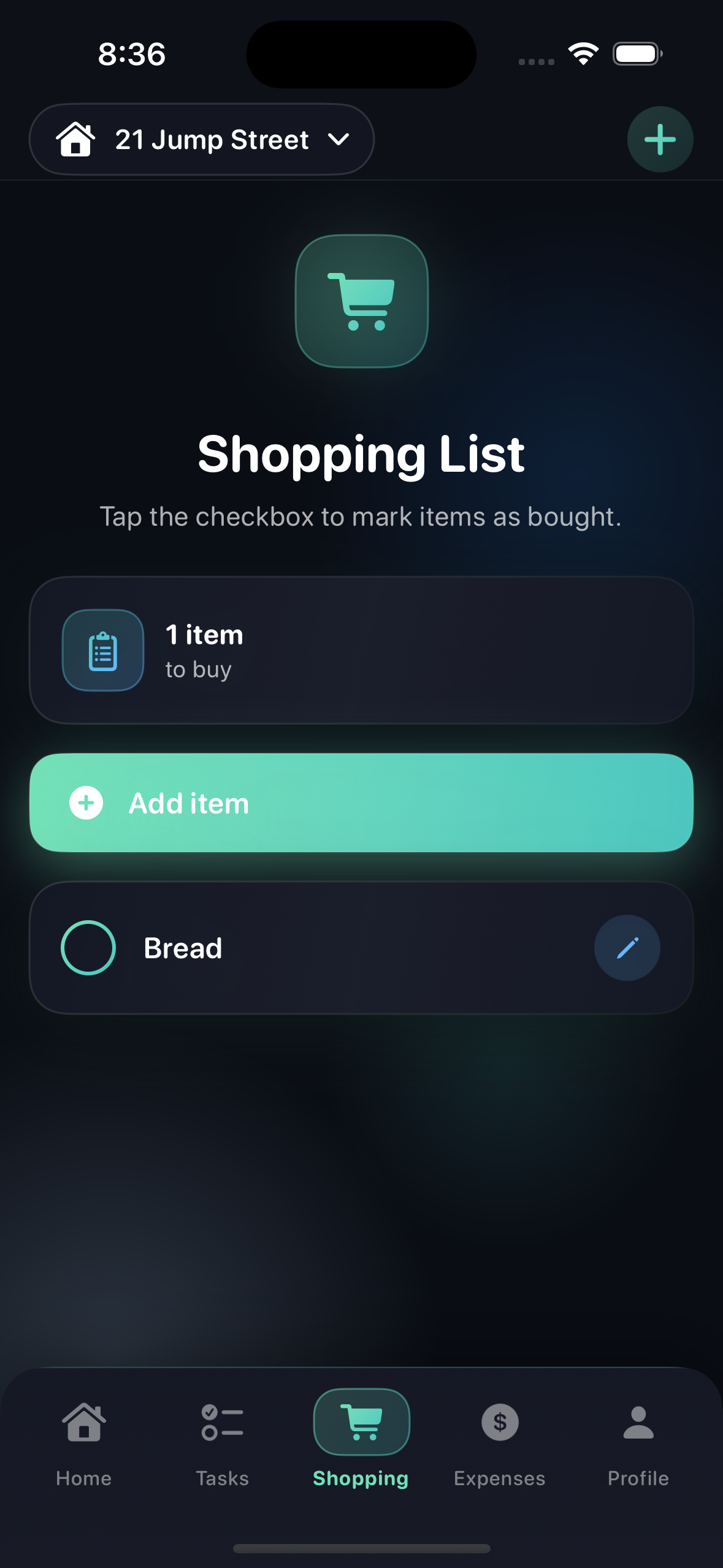
Task: Tap the Profile person icon
Action: pos(638,1423)
